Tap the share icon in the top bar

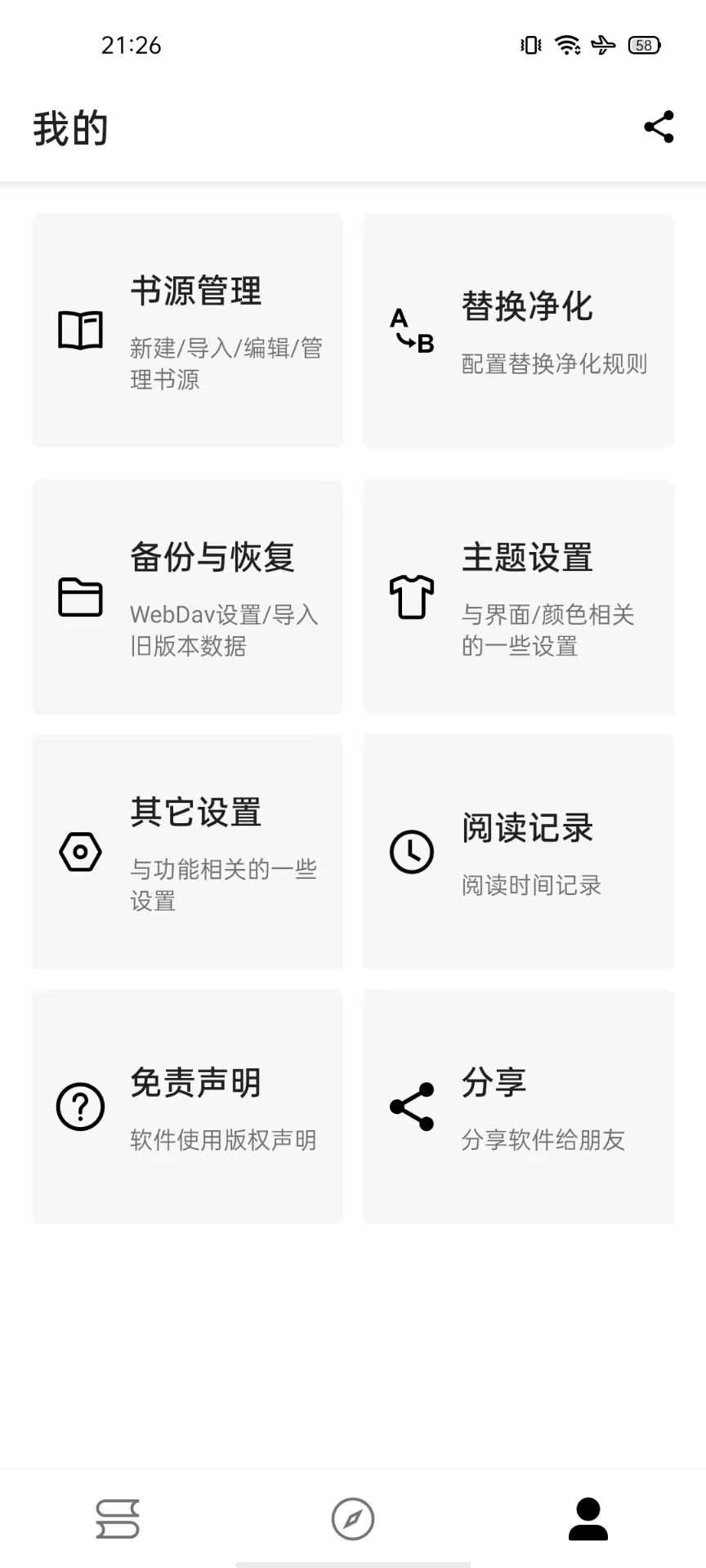tap(659, 127)
